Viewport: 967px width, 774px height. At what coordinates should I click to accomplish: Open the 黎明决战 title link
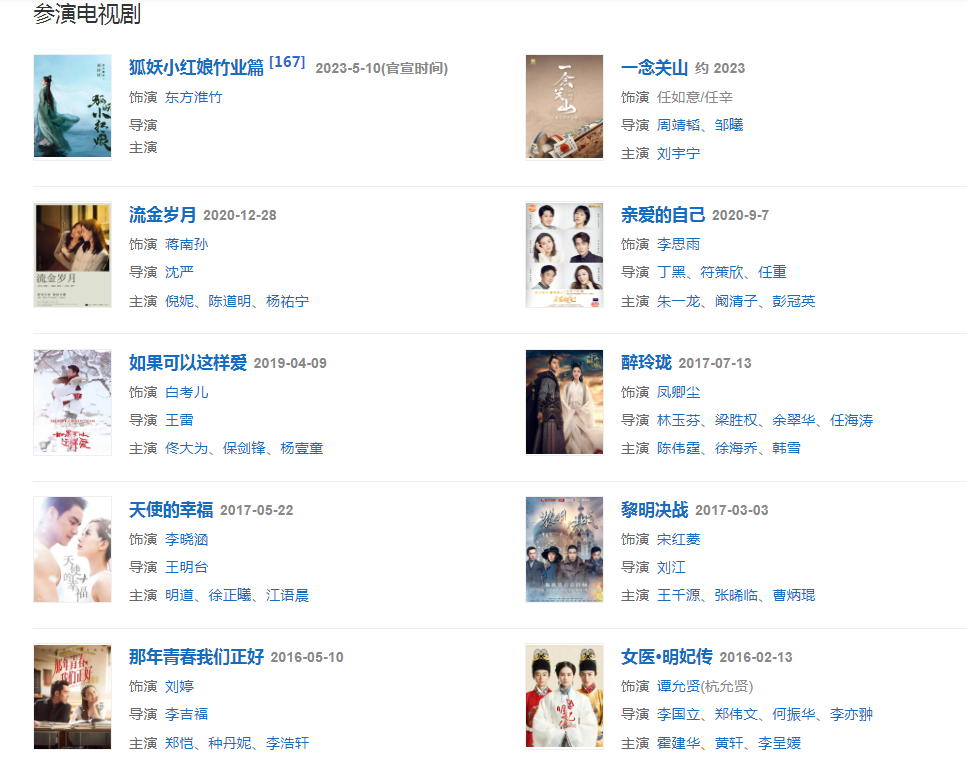click(x=654, y=510)
